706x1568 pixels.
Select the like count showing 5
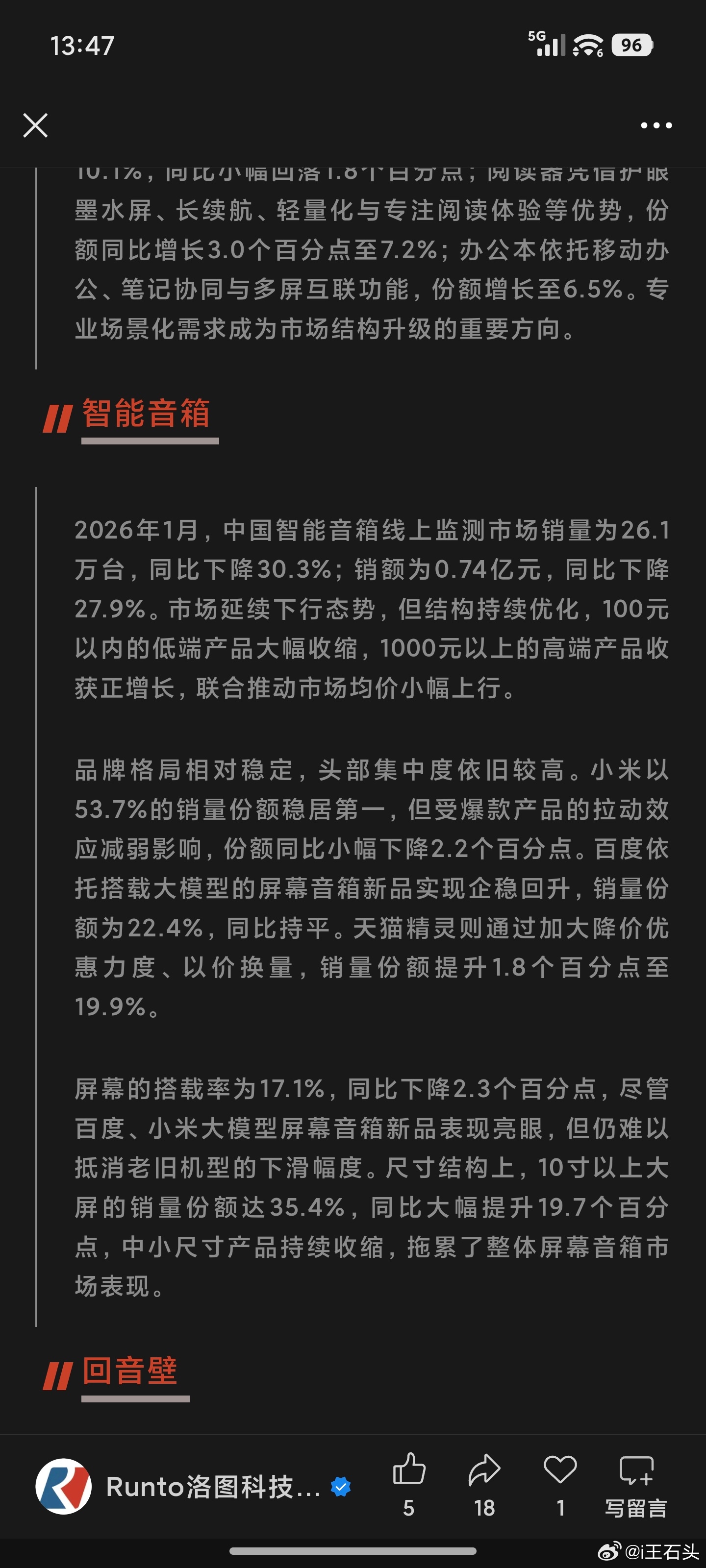pos(409,1508)
